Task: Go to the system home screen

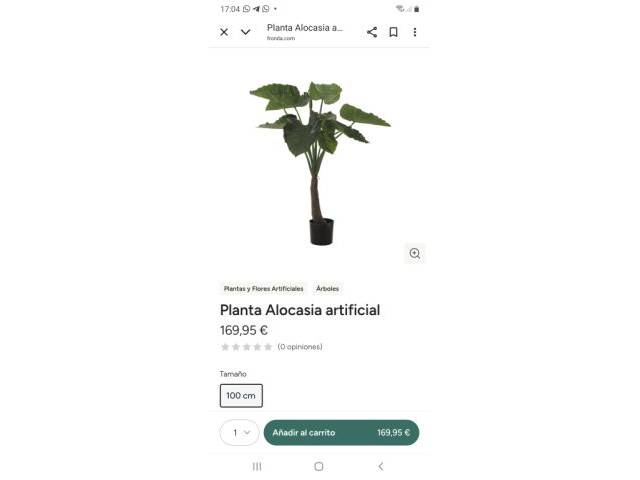Action: coord(319,466)
